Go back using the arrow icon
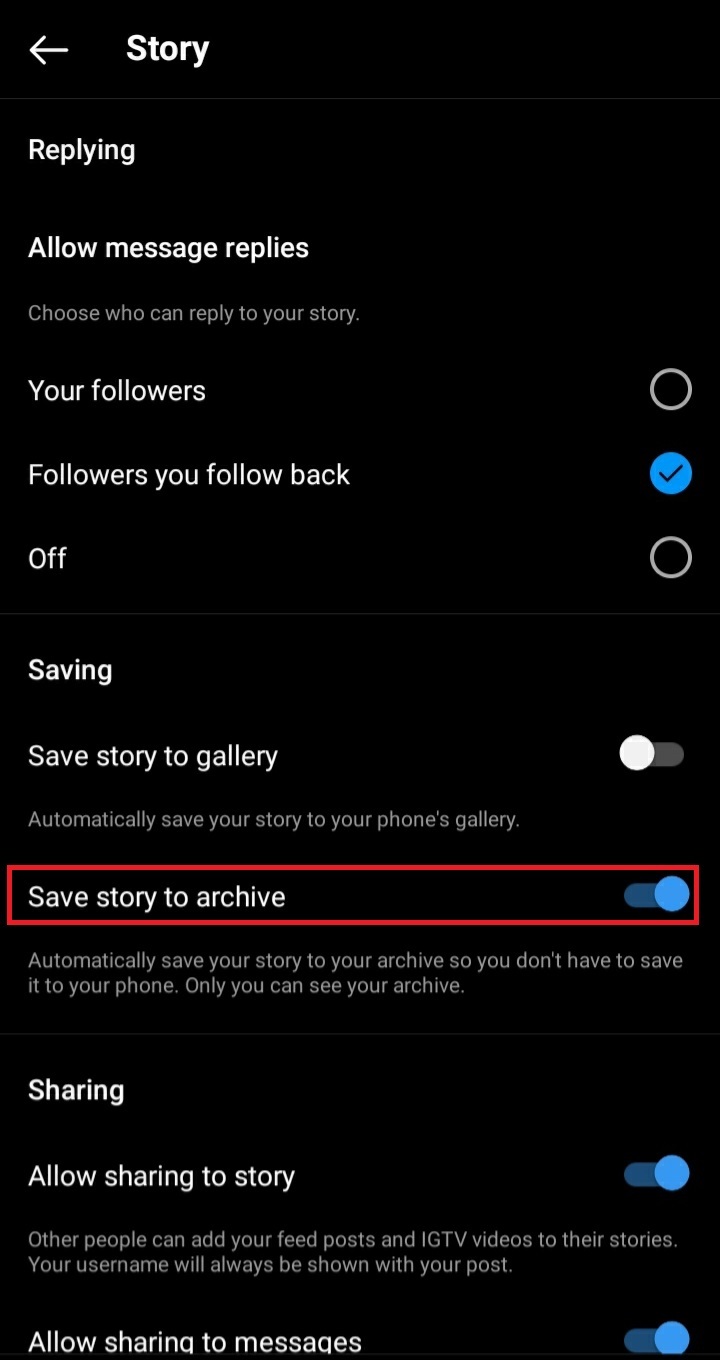720x1360 pixels. (48, 49)
